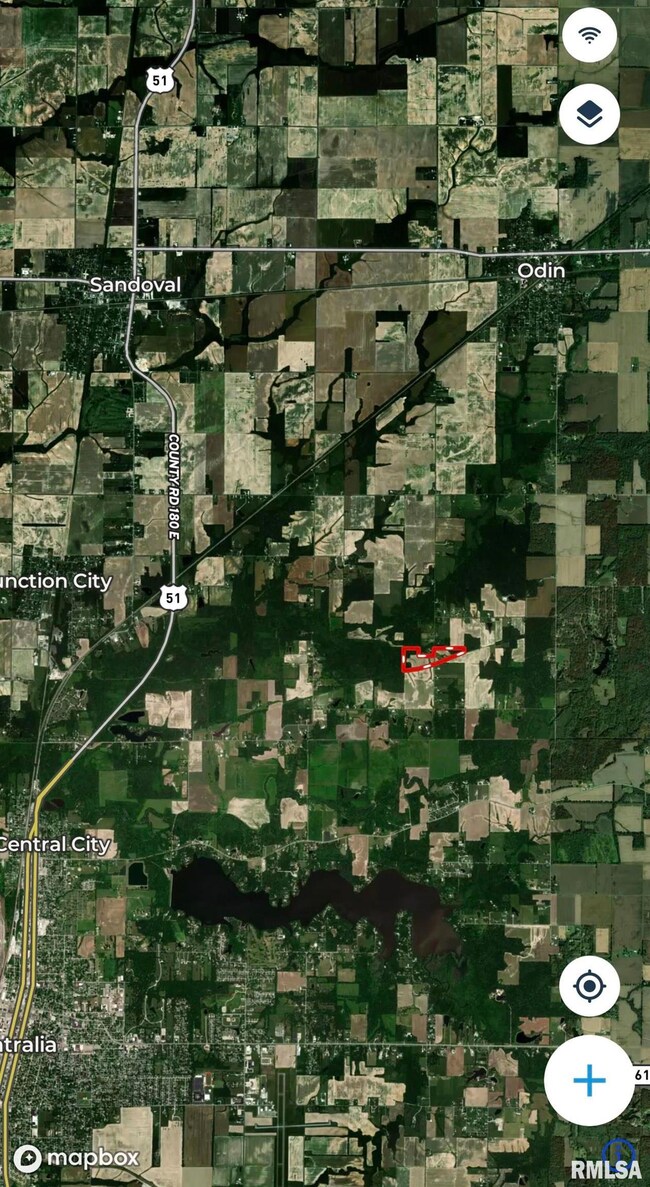The width and height of the screenshot is (650, 1187).
Task: Tap the Wi-Fi offline maps button
Action: 589,36
